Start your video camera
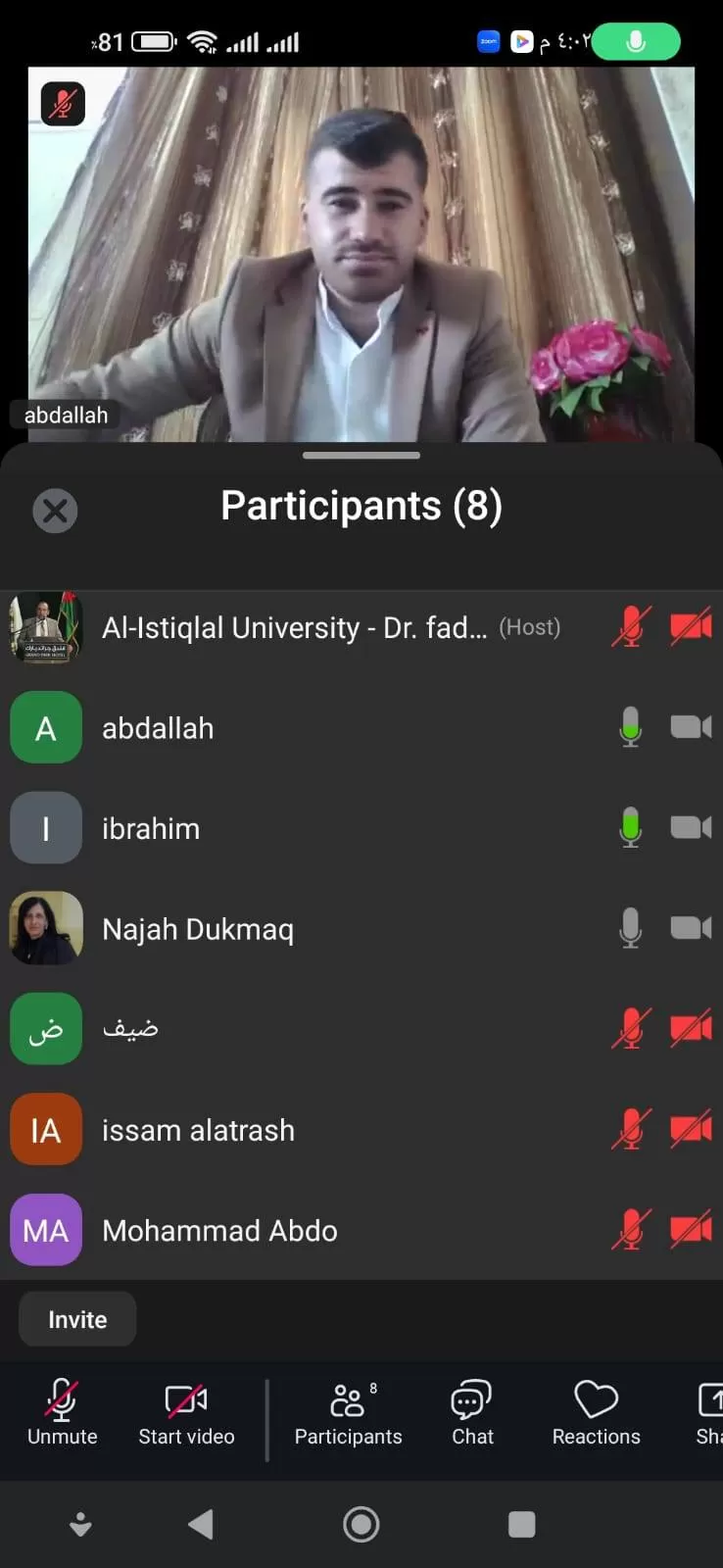The image size is (723, 1568). click(186, 1412)
